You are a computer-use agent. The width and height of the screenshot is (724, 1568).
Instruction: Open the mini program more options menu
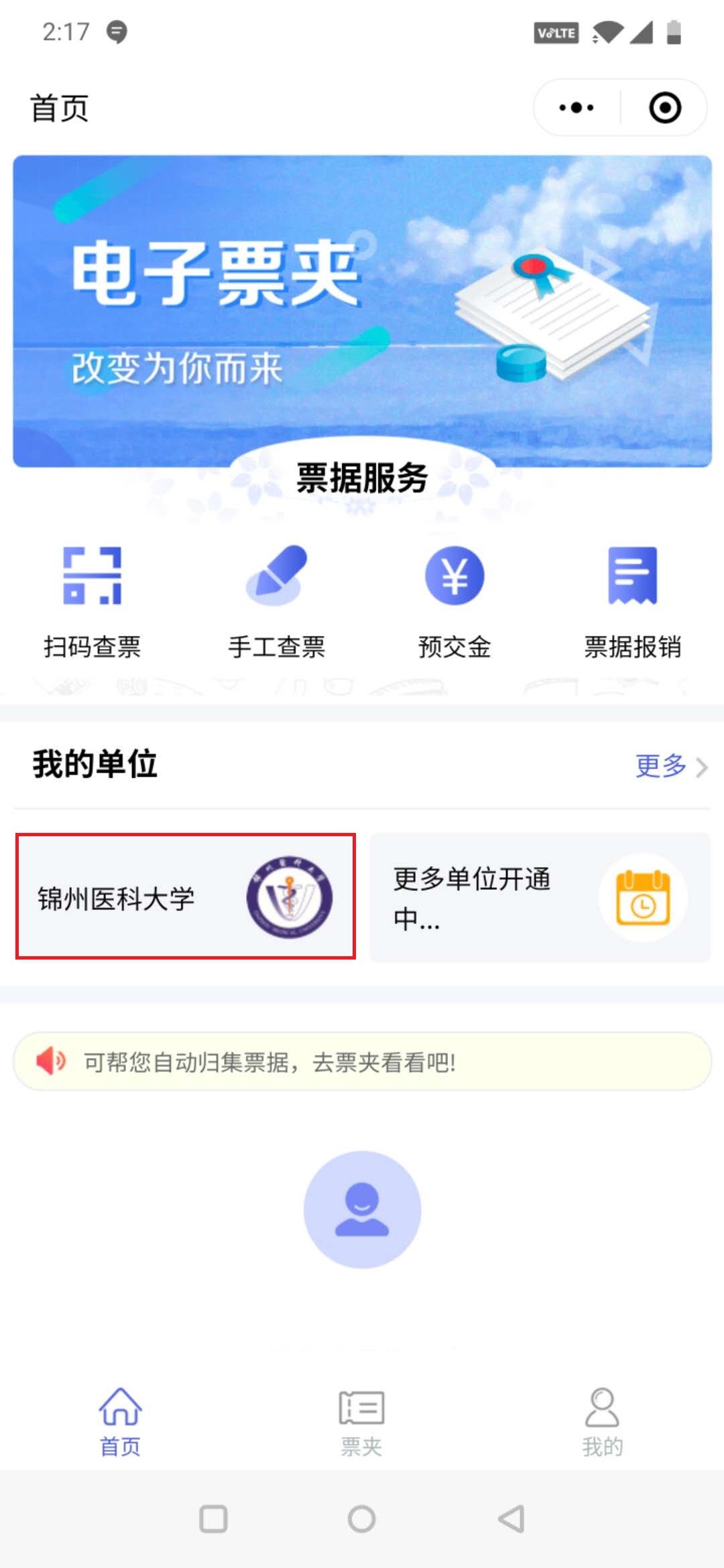(576, 108)
